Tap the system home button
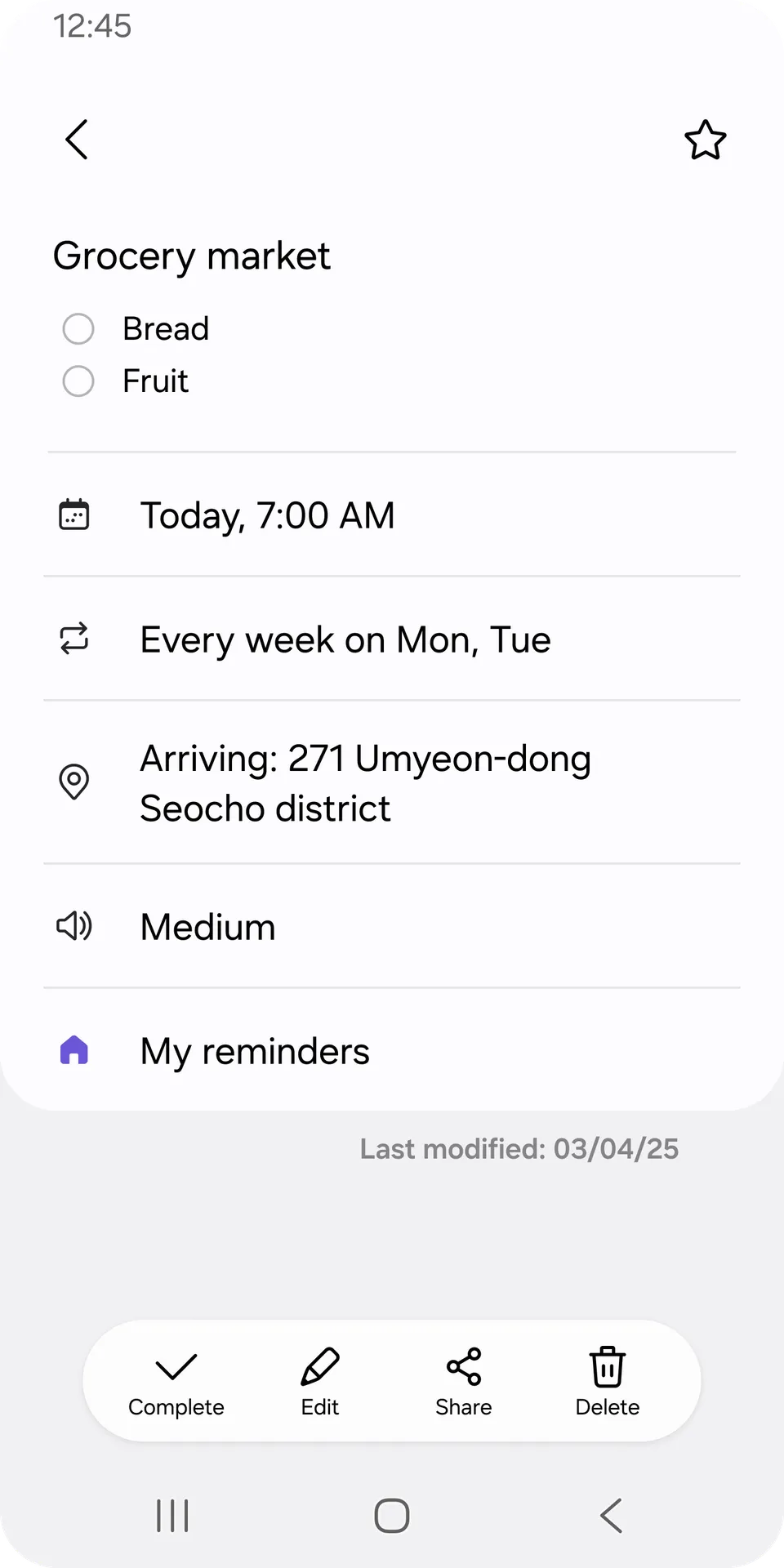 392,1516
